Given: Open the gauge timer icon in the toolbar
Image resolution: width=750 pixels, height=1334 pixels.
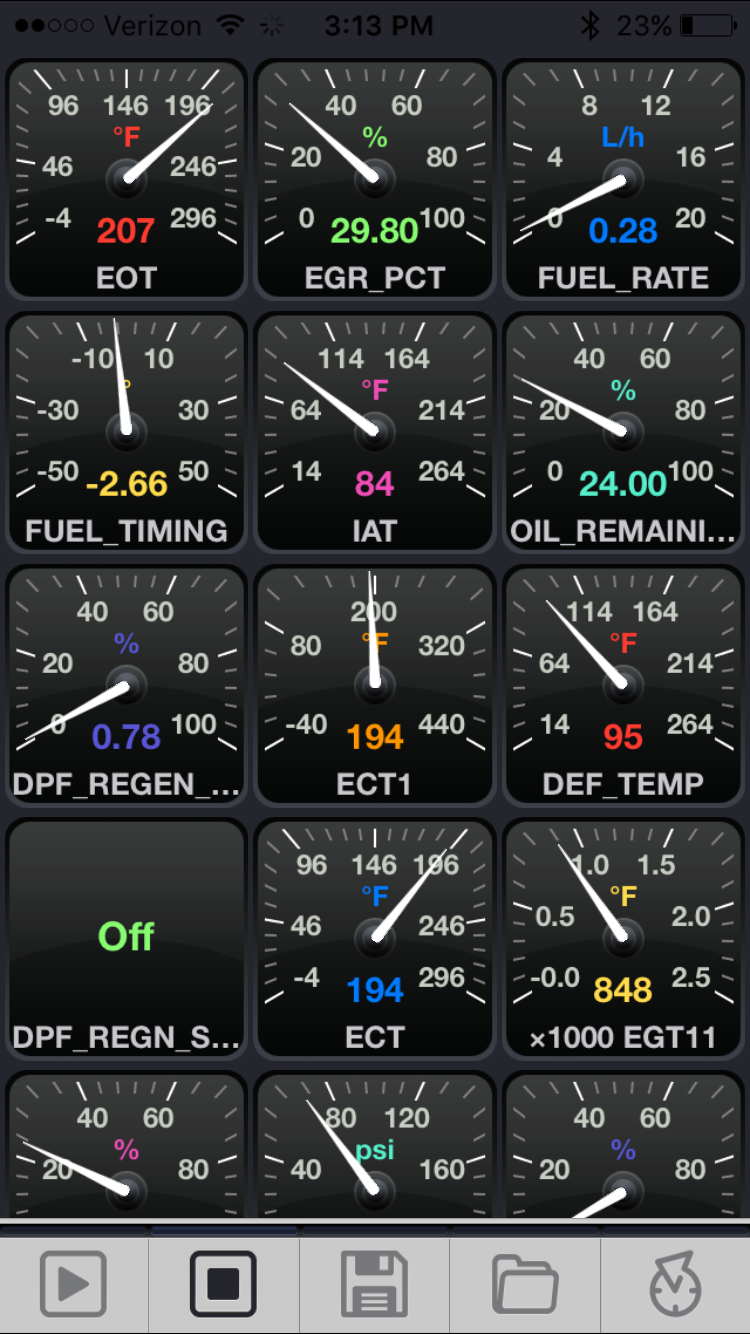Looking at the screenshot, I should pos(675,1283).
